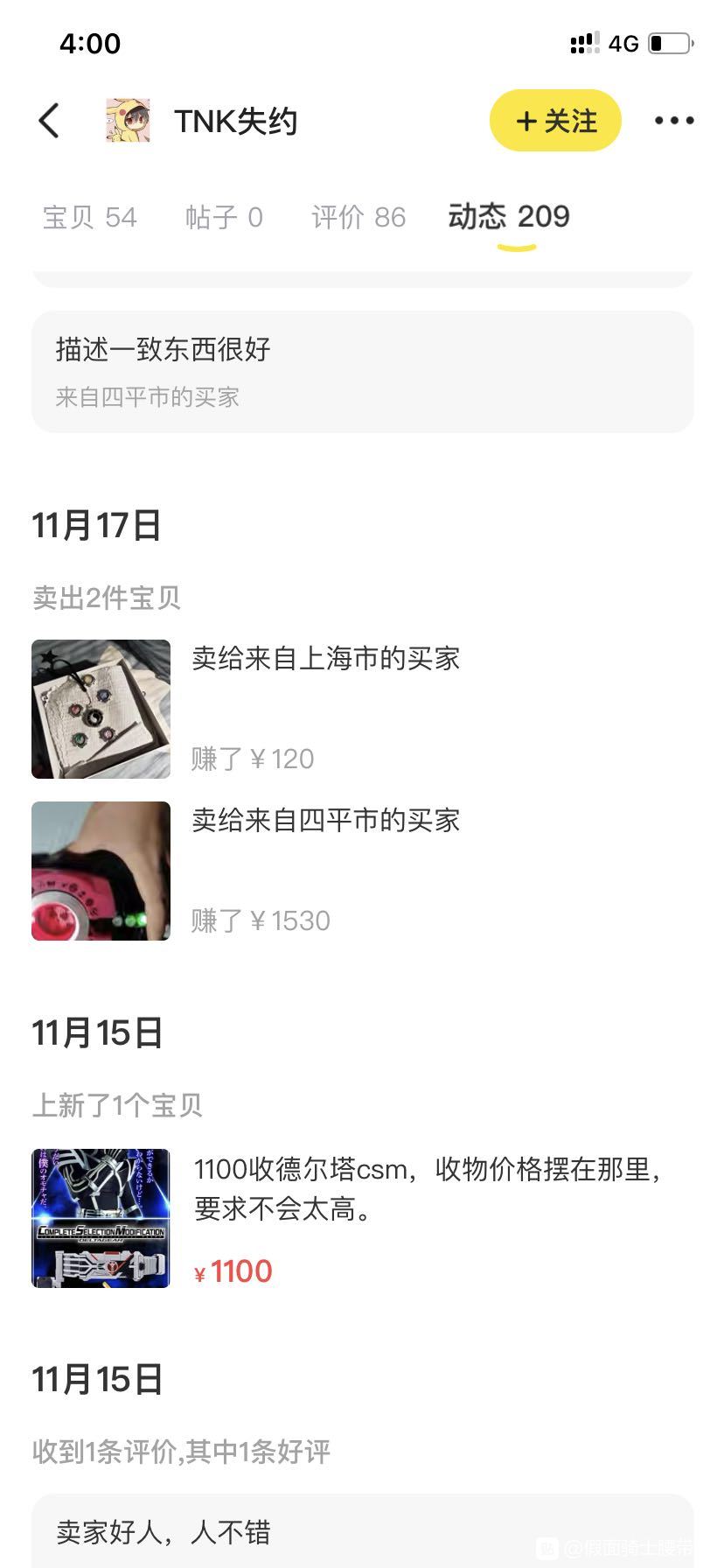Select the 动态 209 tab

tap(509, 216)
